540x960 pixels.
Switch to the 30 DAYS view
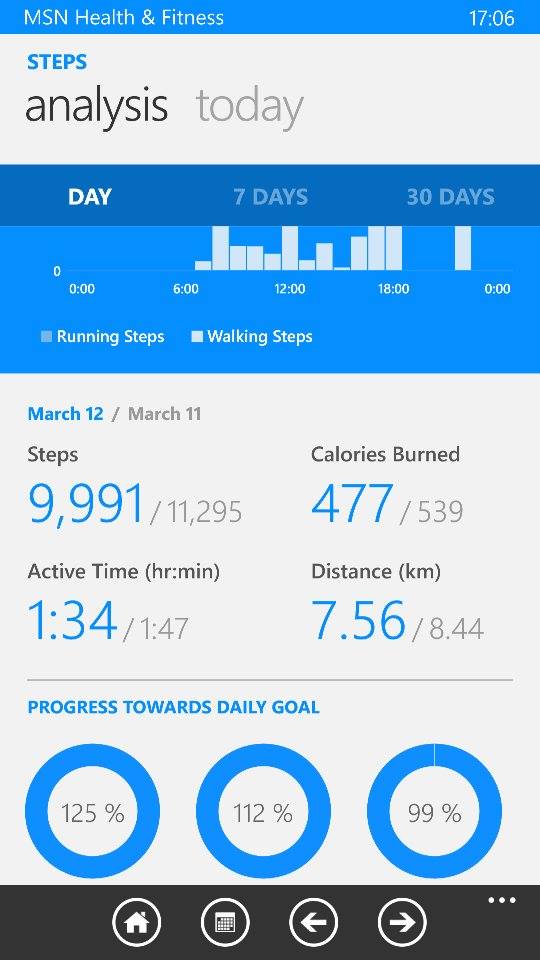pos(450,197)
